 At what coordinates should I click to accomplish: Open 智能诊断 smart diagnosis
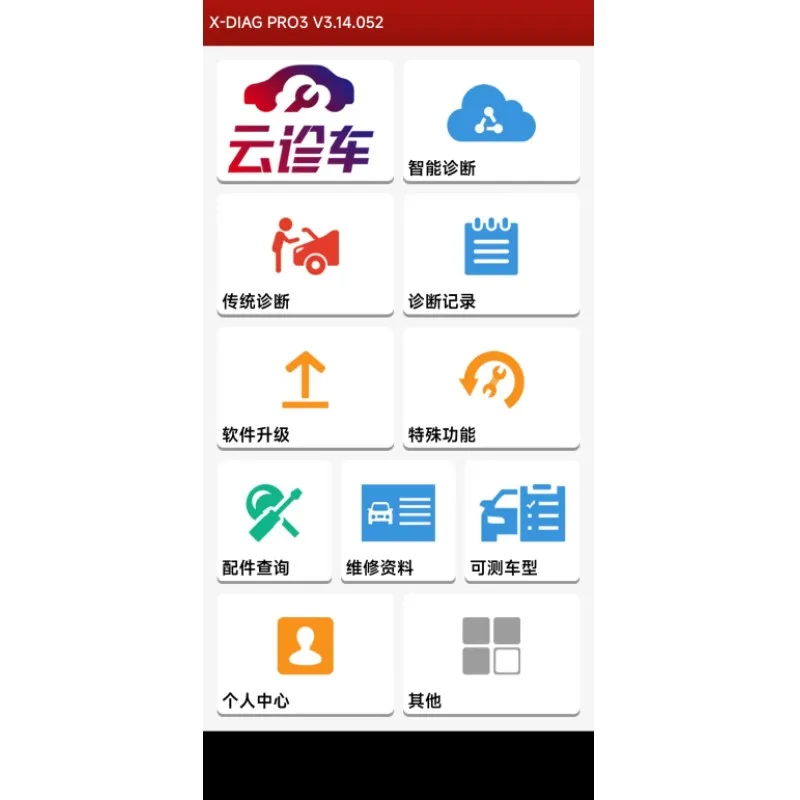491,121
